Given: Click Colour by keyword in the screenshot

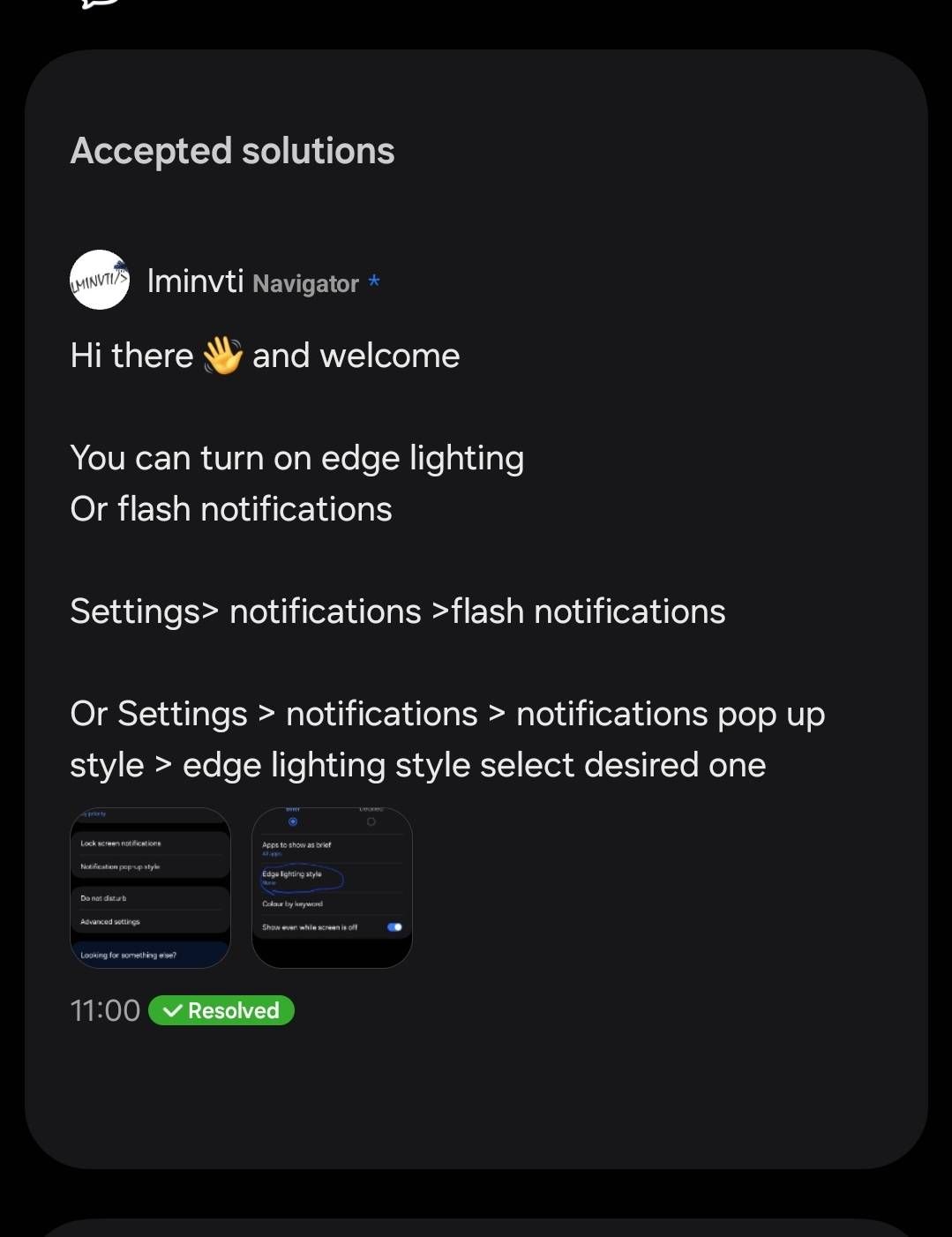Looking at the screenshot, I should click(x=292, y=904).
